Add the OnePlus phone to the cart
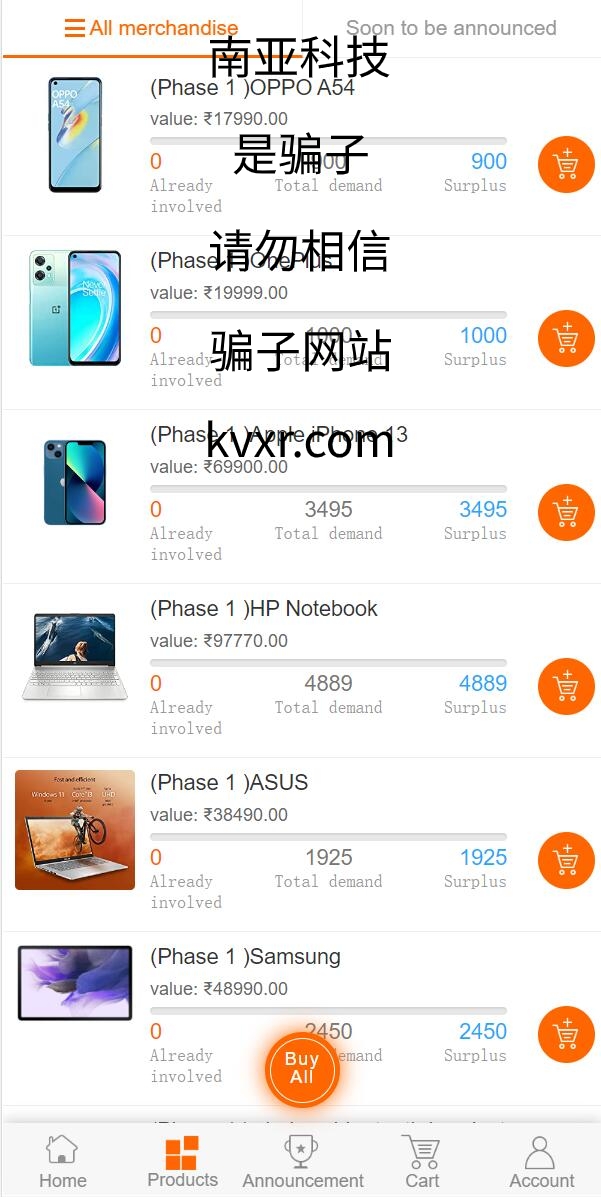 tap(566, 338)
